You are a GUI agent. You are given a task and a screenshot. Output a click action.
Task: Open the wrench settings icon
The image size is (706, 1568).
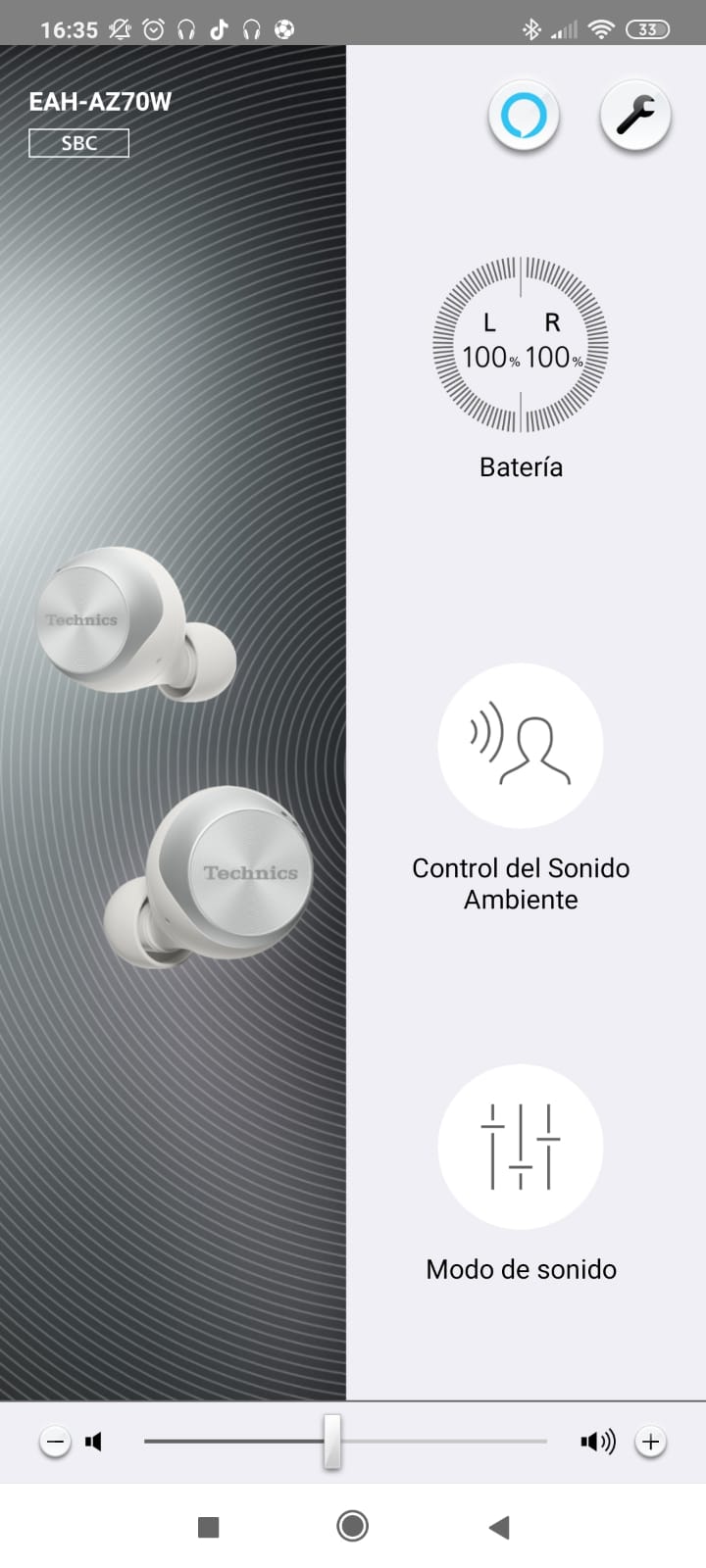(x=635, y=117)
